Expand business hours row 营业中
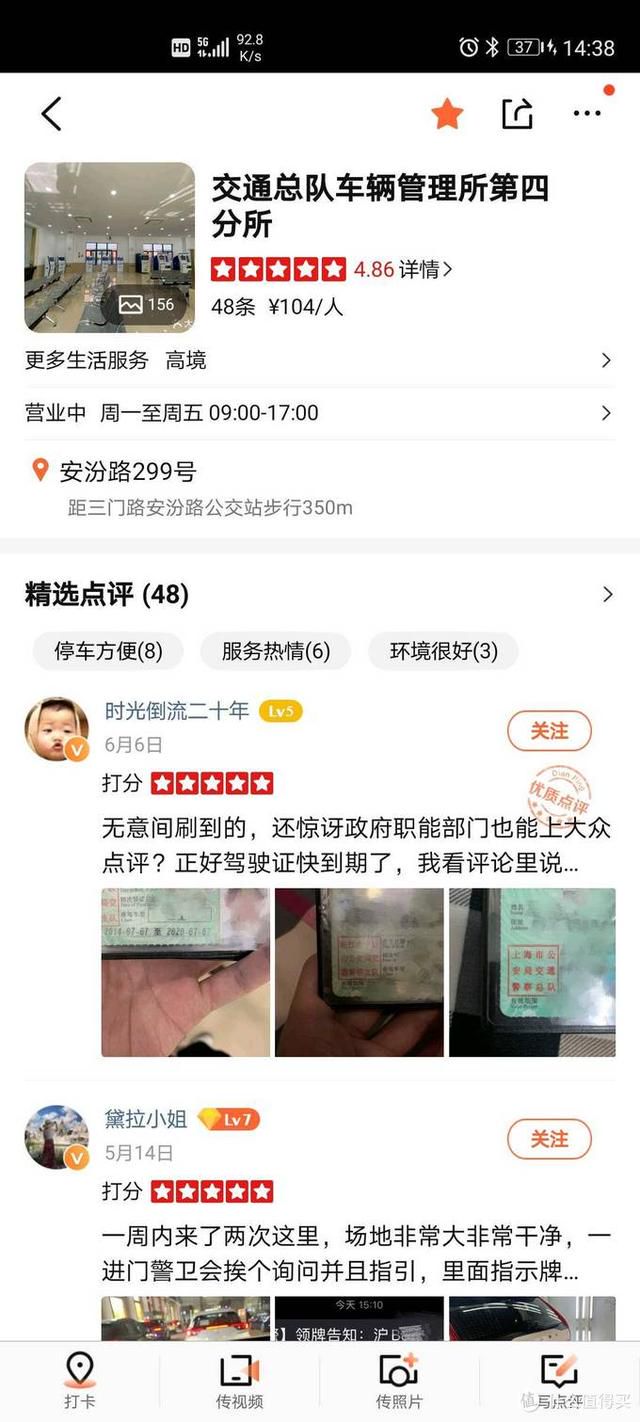The image size is (640, 1422). point(318,412)
